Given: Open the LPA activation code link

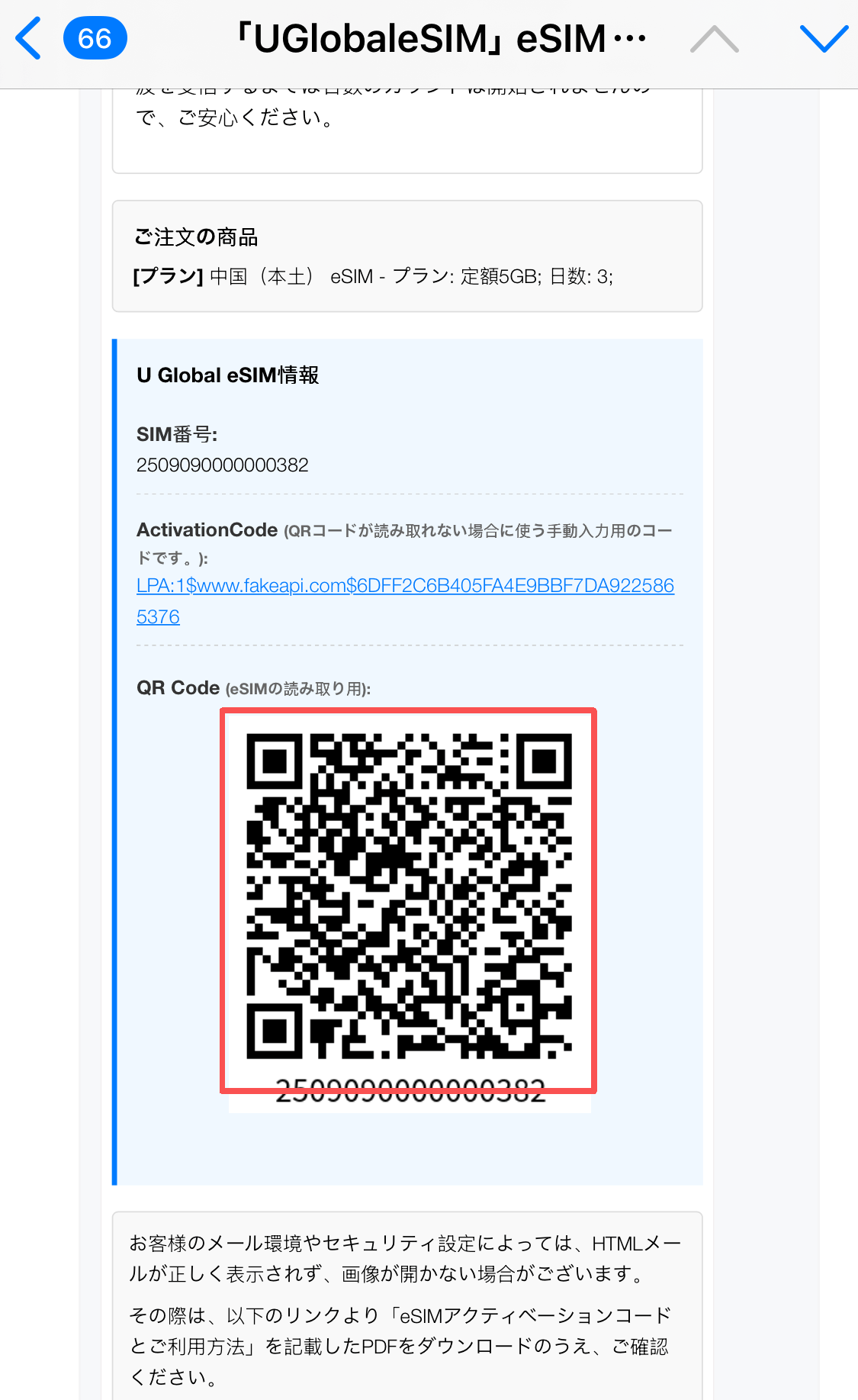Looking at the screenshot, I should click(x=404, y=586).
